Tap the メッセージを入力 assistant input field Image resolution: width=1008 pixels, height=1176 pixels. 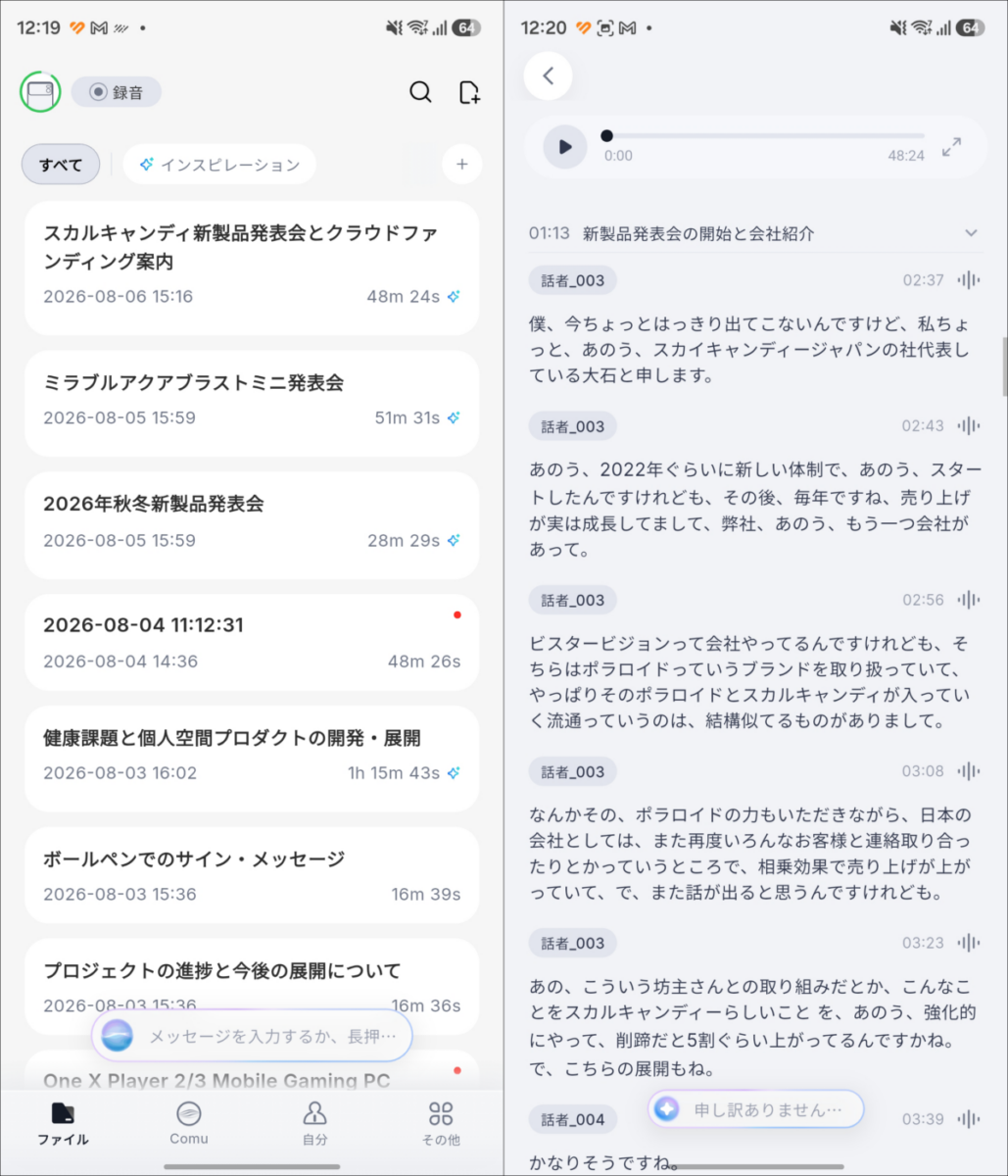(252, 1036)
